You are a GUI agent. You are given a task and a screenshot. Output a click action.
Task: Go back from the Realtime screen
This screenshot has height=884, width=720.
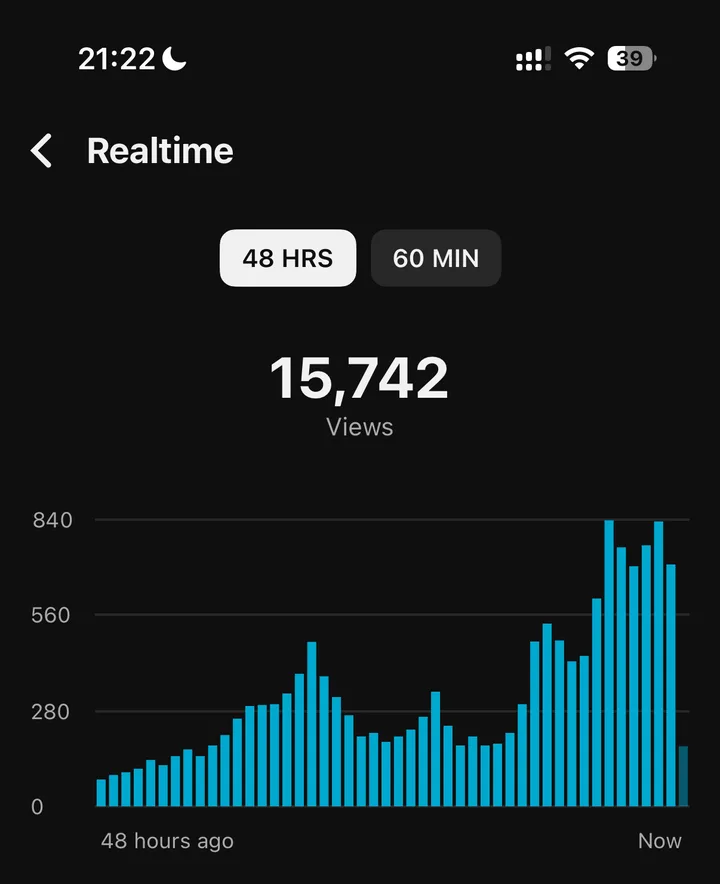point(41,151)
